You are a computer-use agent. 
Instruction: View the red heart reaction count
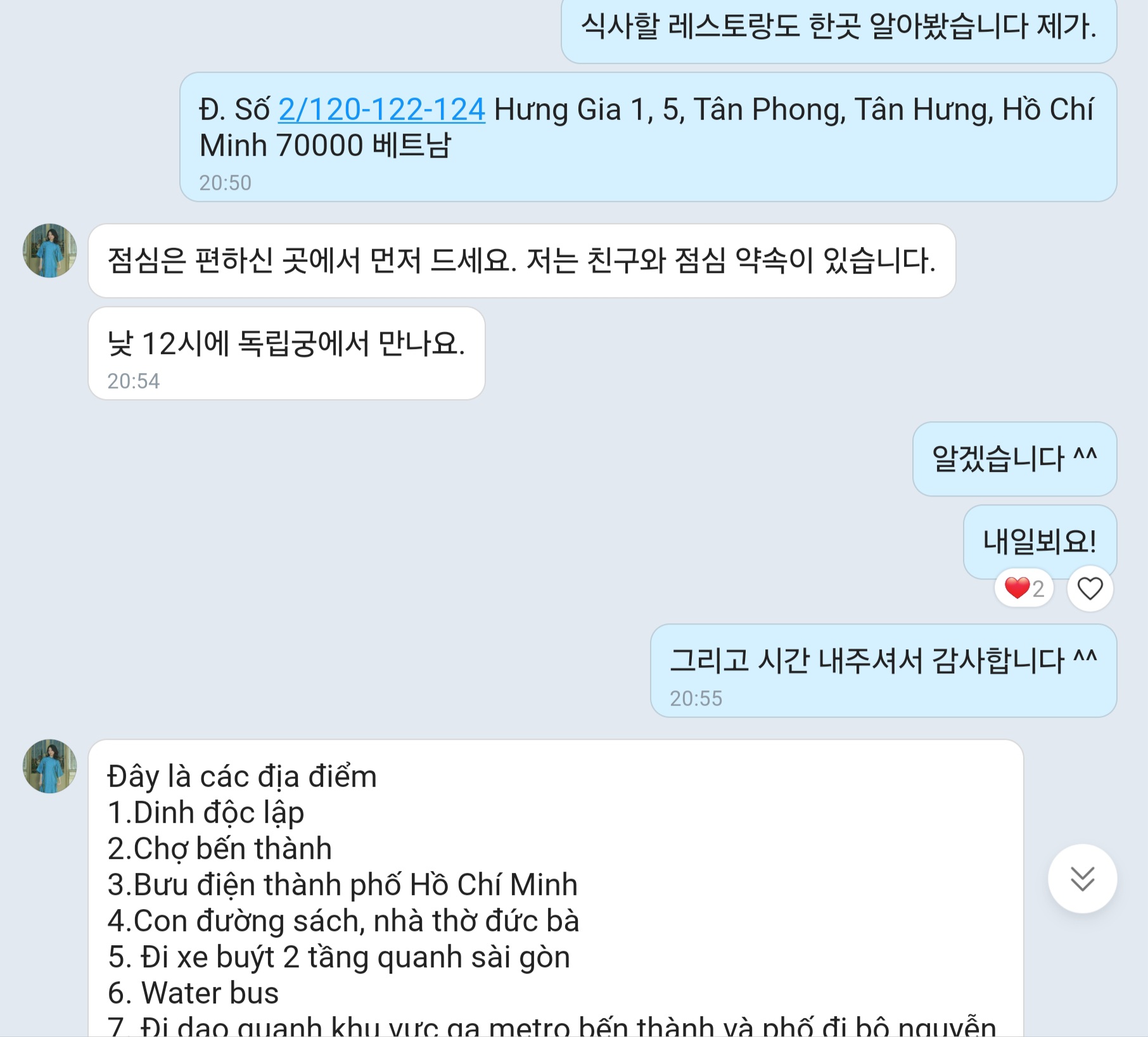[x=1024, y=588]
